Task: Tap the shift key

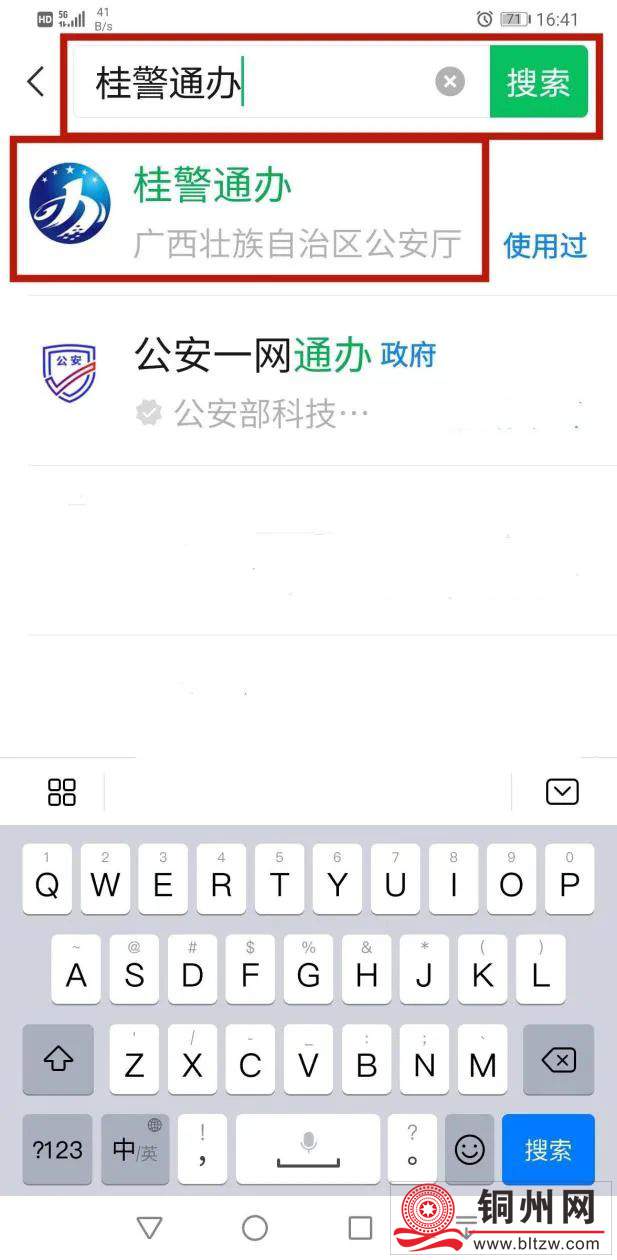Action: (57, 1060)
